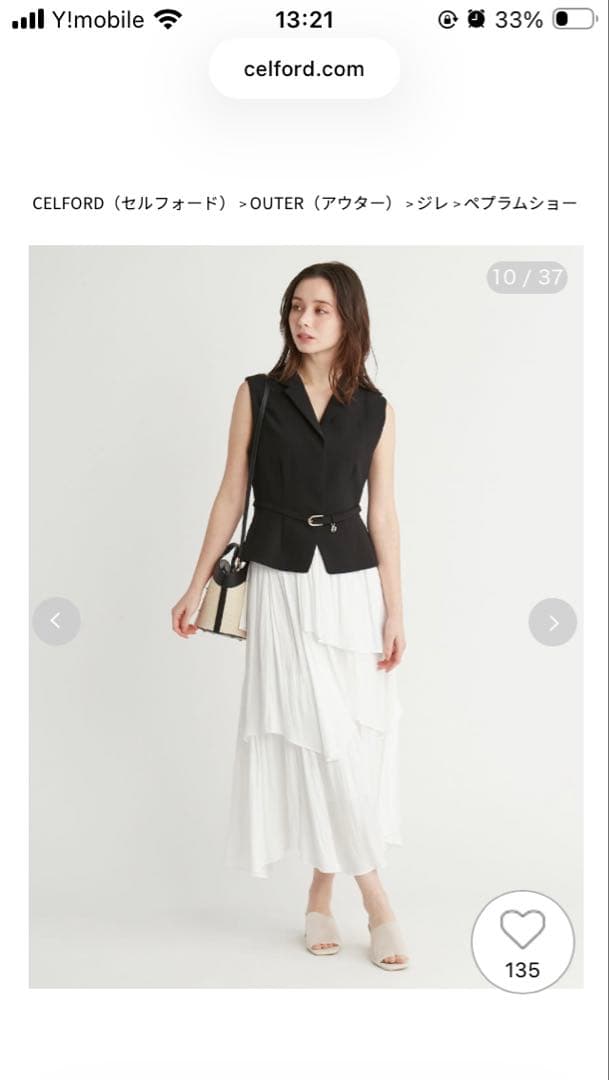Add this item to favorites with the heart

[522, 930]
